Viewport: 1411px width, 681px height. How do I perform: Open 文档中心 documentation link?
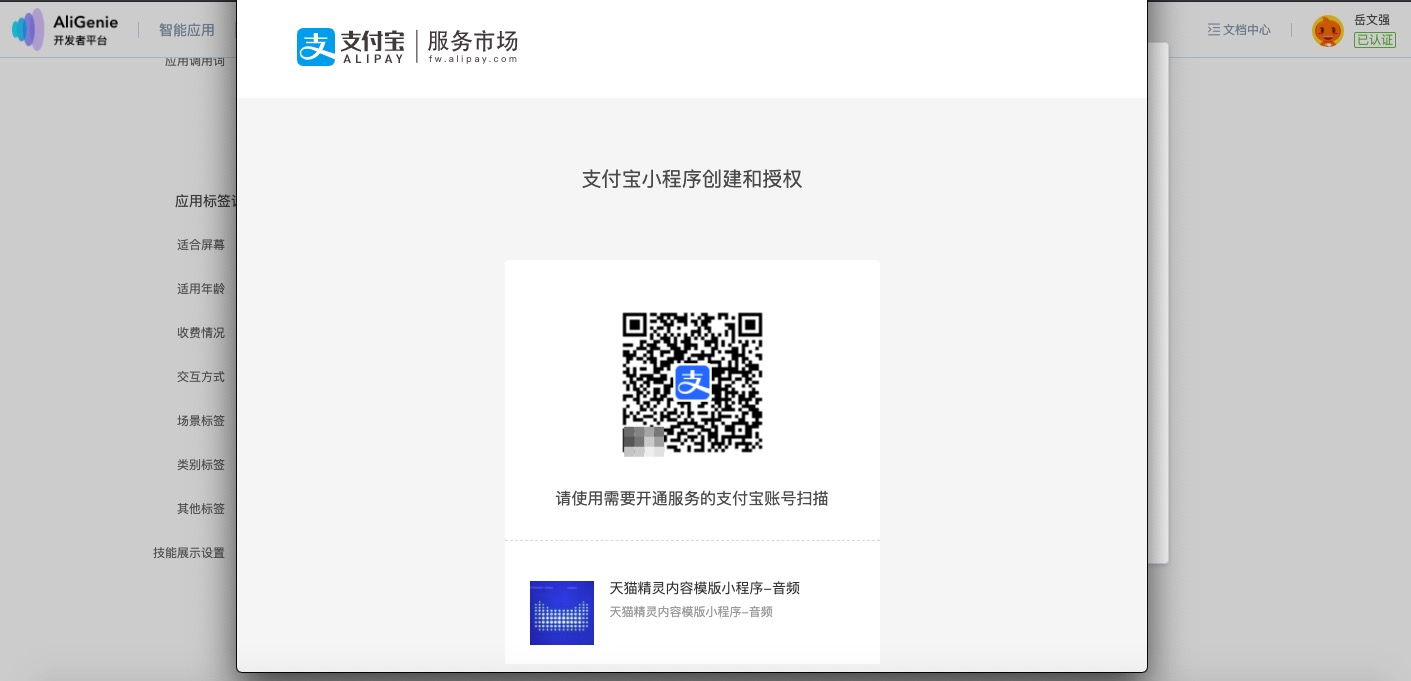(x=1239, y=30)
